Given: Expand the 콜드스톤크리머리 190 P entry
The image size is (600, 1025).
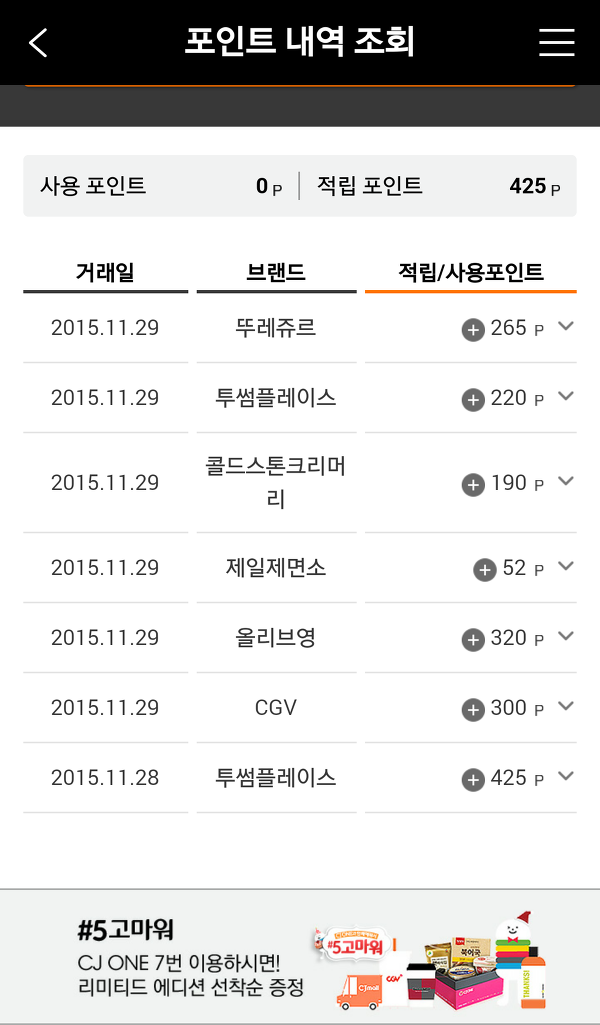Looking at the screenshot, I should click(565, 481).
